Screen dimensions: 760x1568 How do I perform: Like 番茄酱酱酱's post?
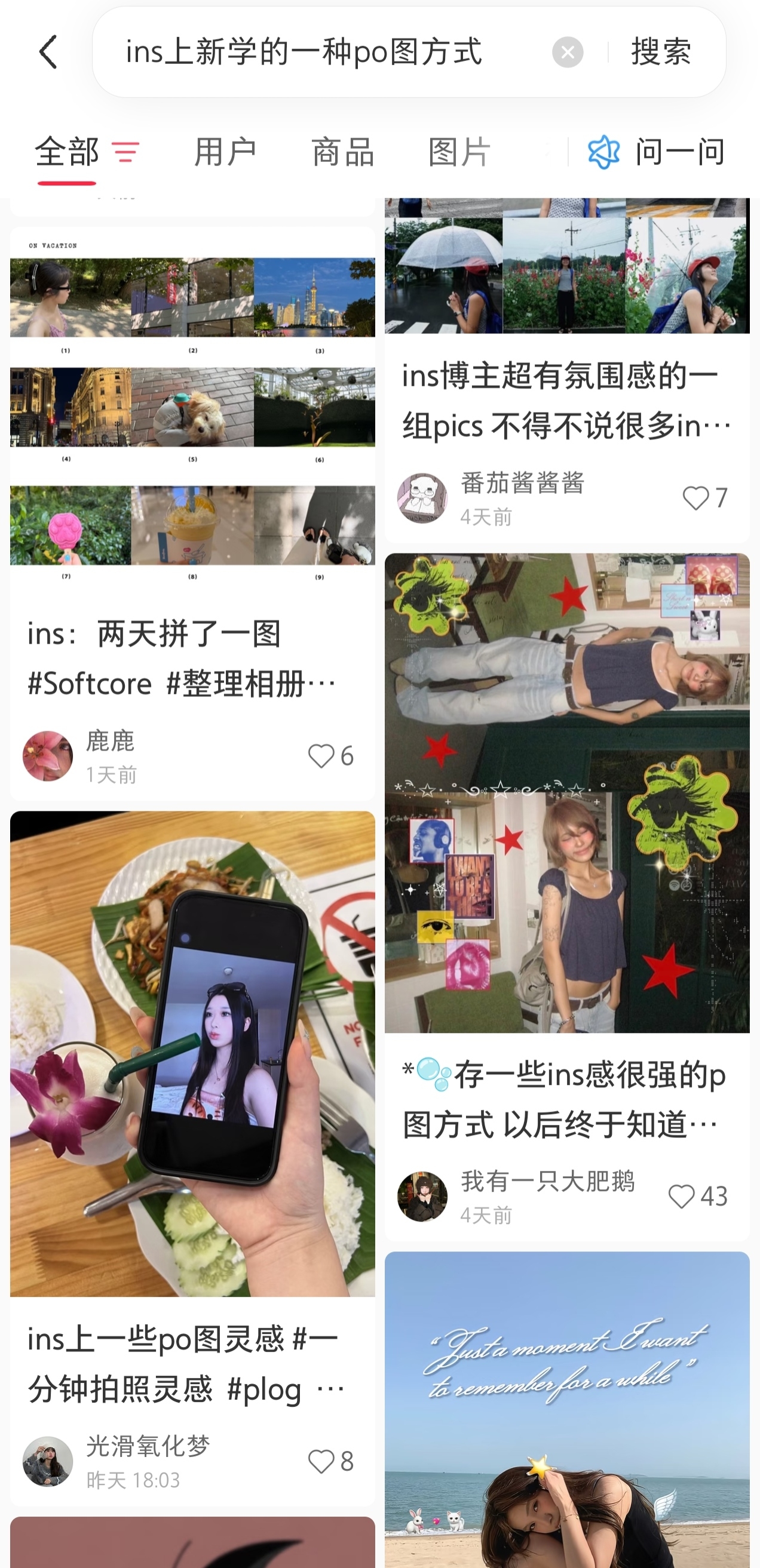705,498
